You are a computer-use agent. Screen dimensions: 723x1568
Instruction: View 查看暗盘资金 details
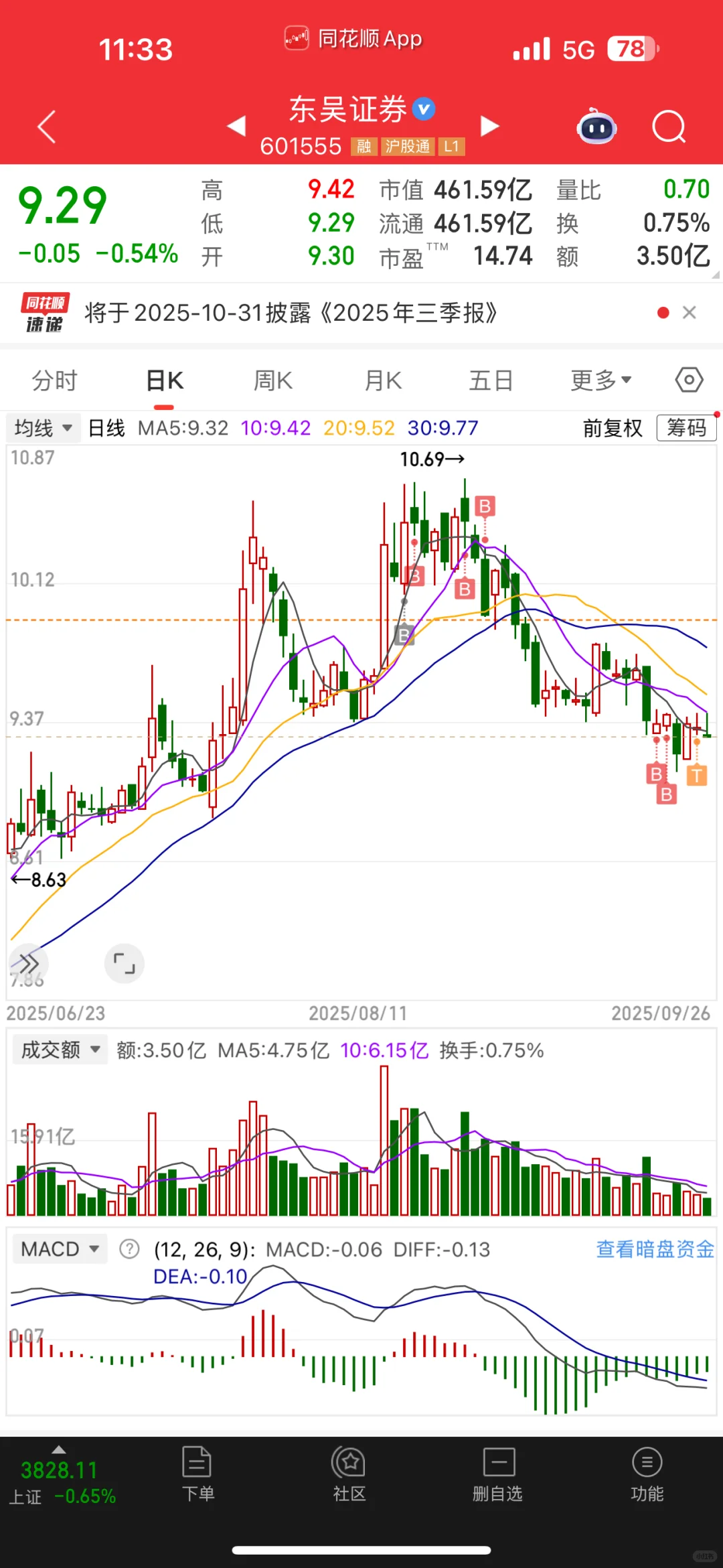(x=655, y=1249)
